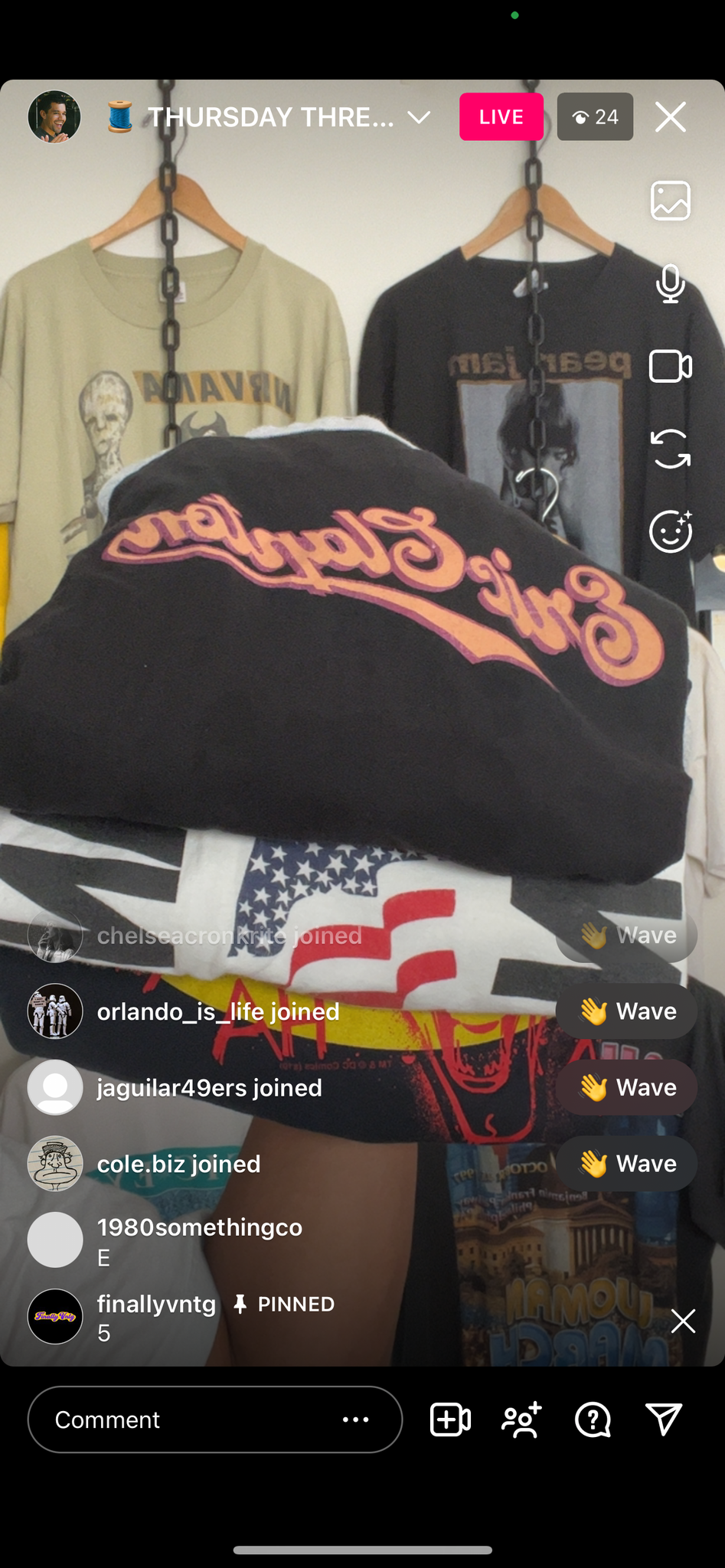The image size is (725, 1568).
Task: Open the viewer count list
Action: (595, 117)
